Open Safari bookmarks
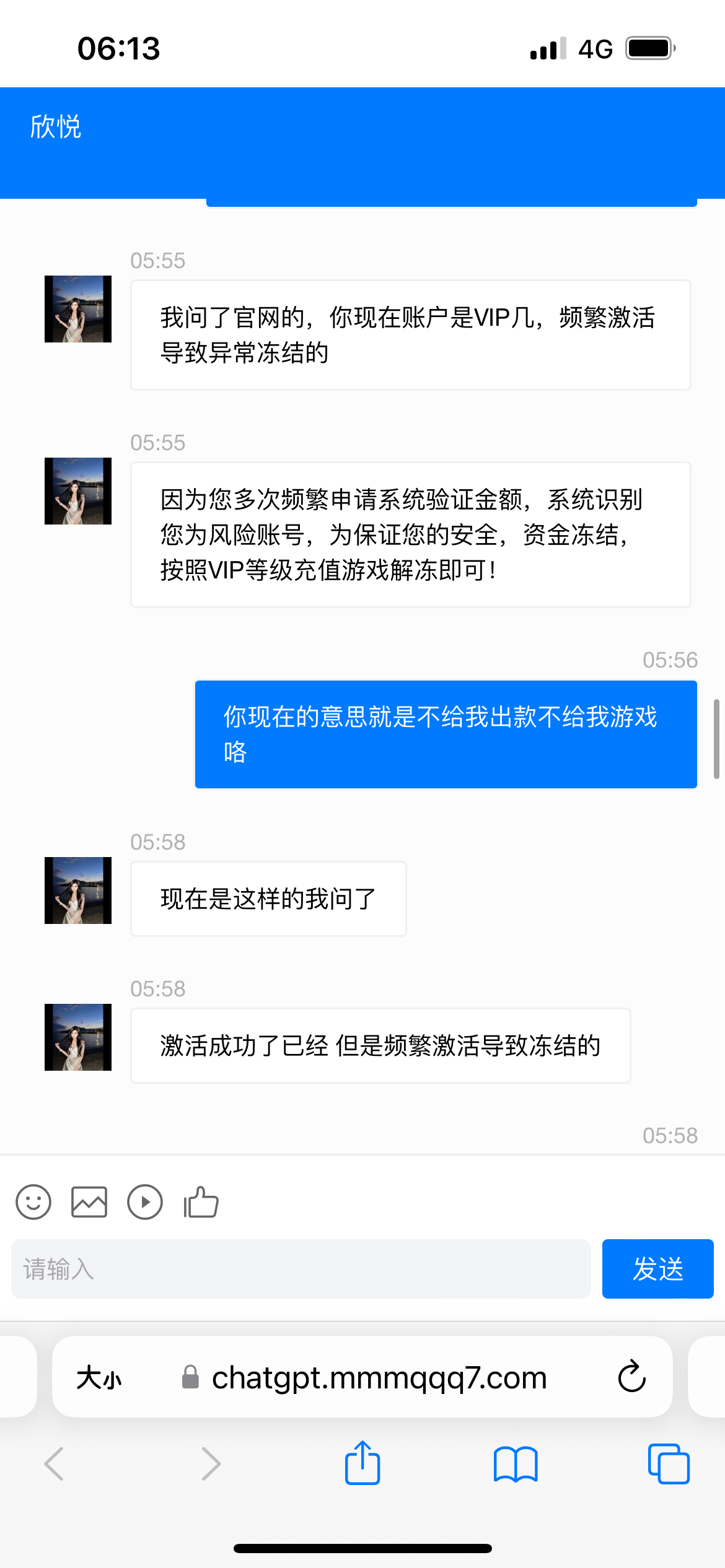The image size is (725, 1568). click(516, 1464)
